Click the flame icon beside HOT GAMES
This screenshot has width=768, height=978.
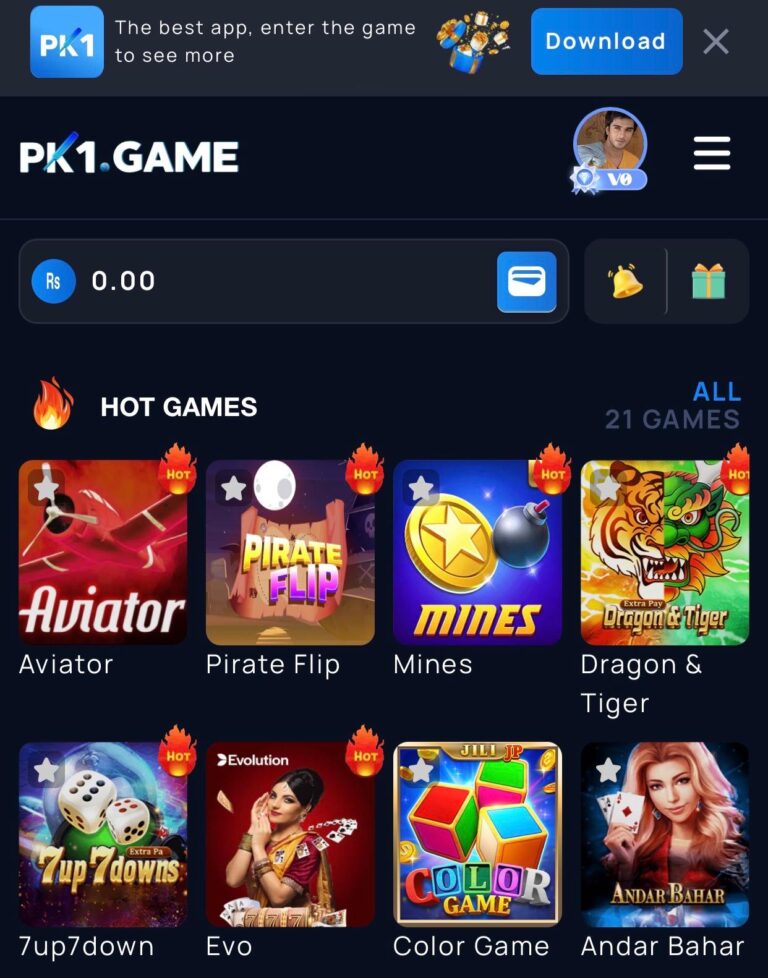50,406
